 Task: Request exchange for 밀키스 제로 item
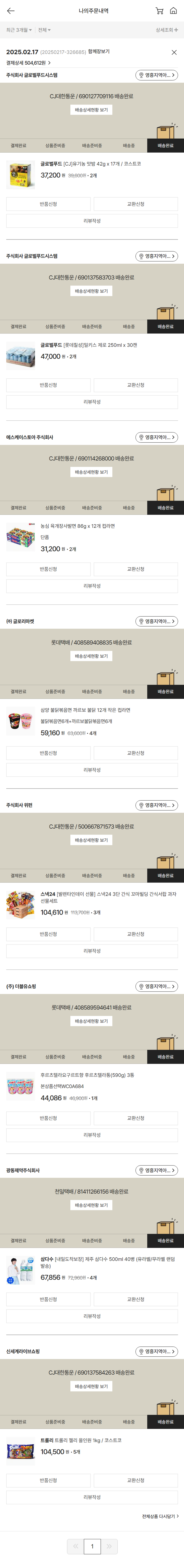(x=135, y=385)
